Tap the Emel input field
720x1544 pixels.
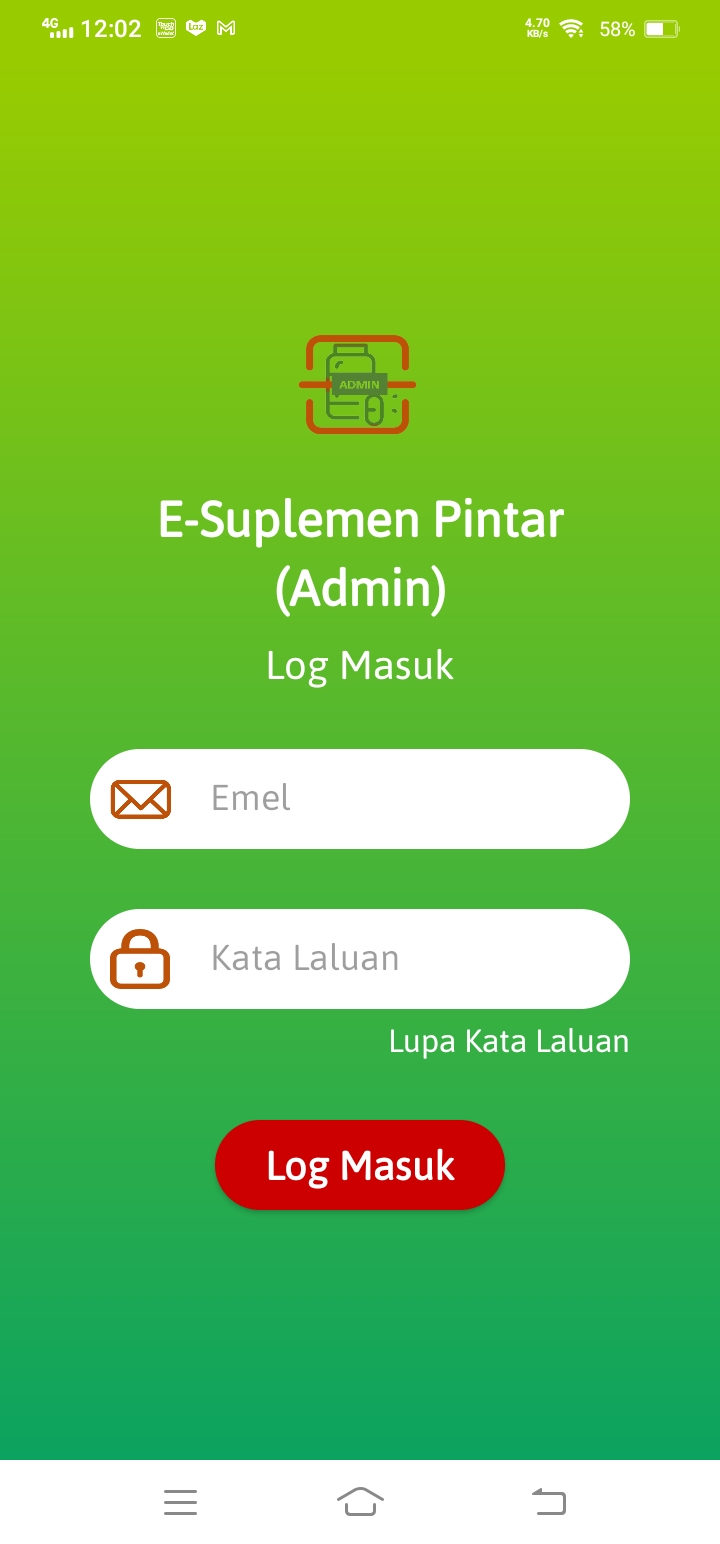(x=400, y=799)
